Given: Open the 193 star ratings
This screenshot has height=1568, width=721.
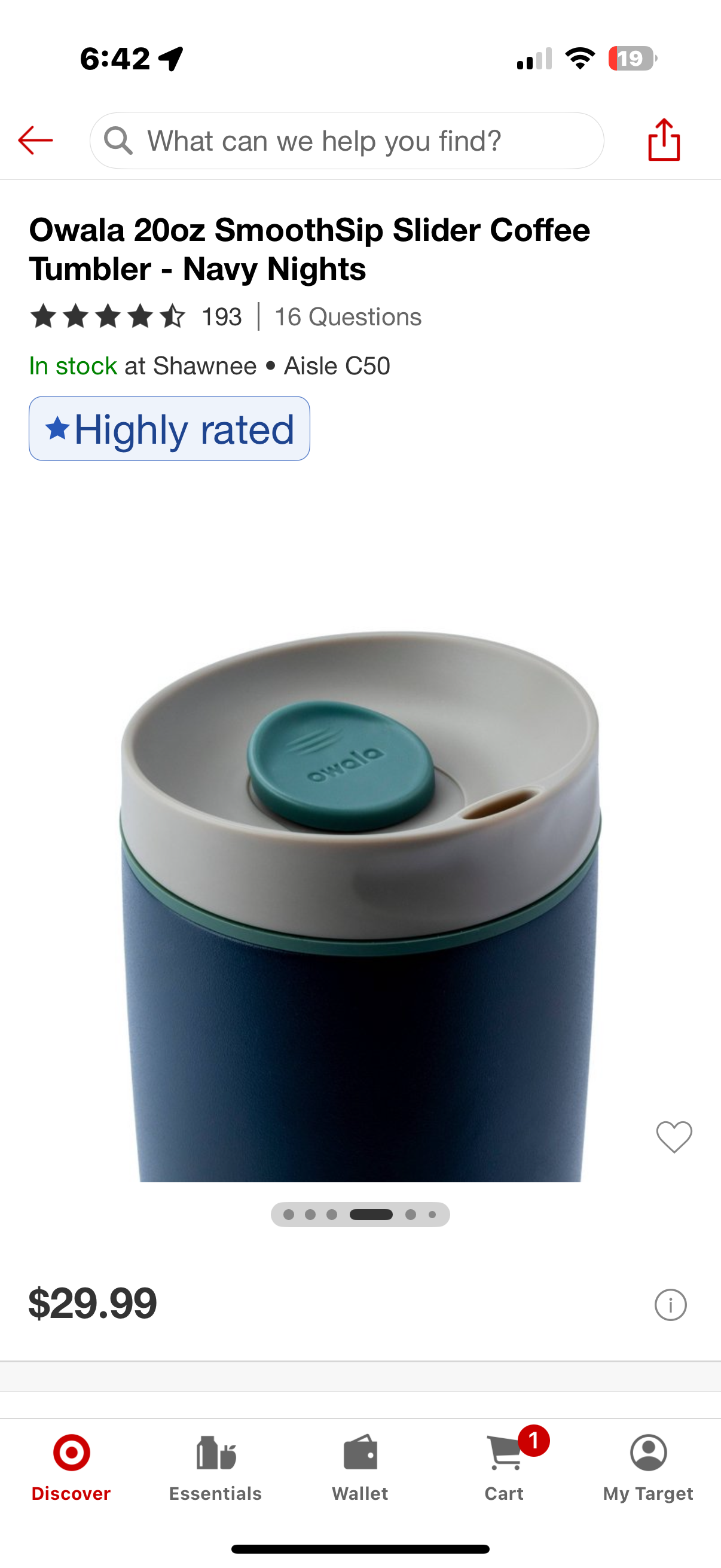Looking at the screenshot, I should coord(135,316).
